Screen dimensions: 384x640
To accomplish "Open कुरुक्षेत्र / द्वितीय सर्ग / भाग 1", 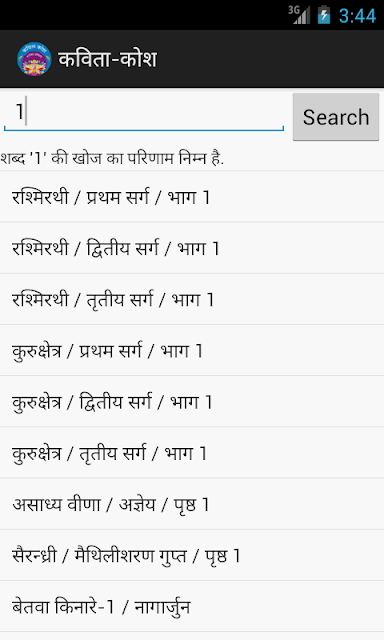I will [x=192, y=402].
